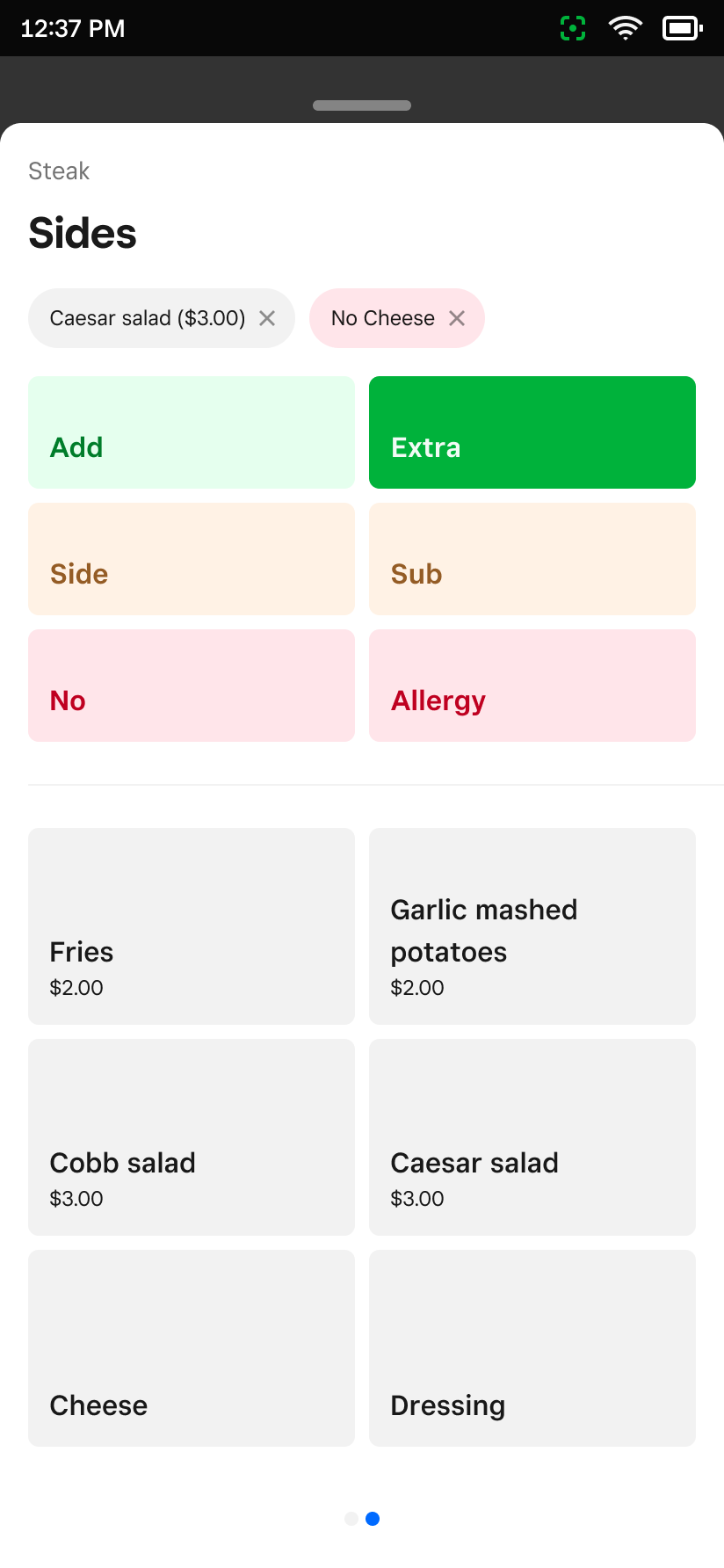724x1568 pixels.
Task: Add Fries for $2.00
Action: point(192,926)
